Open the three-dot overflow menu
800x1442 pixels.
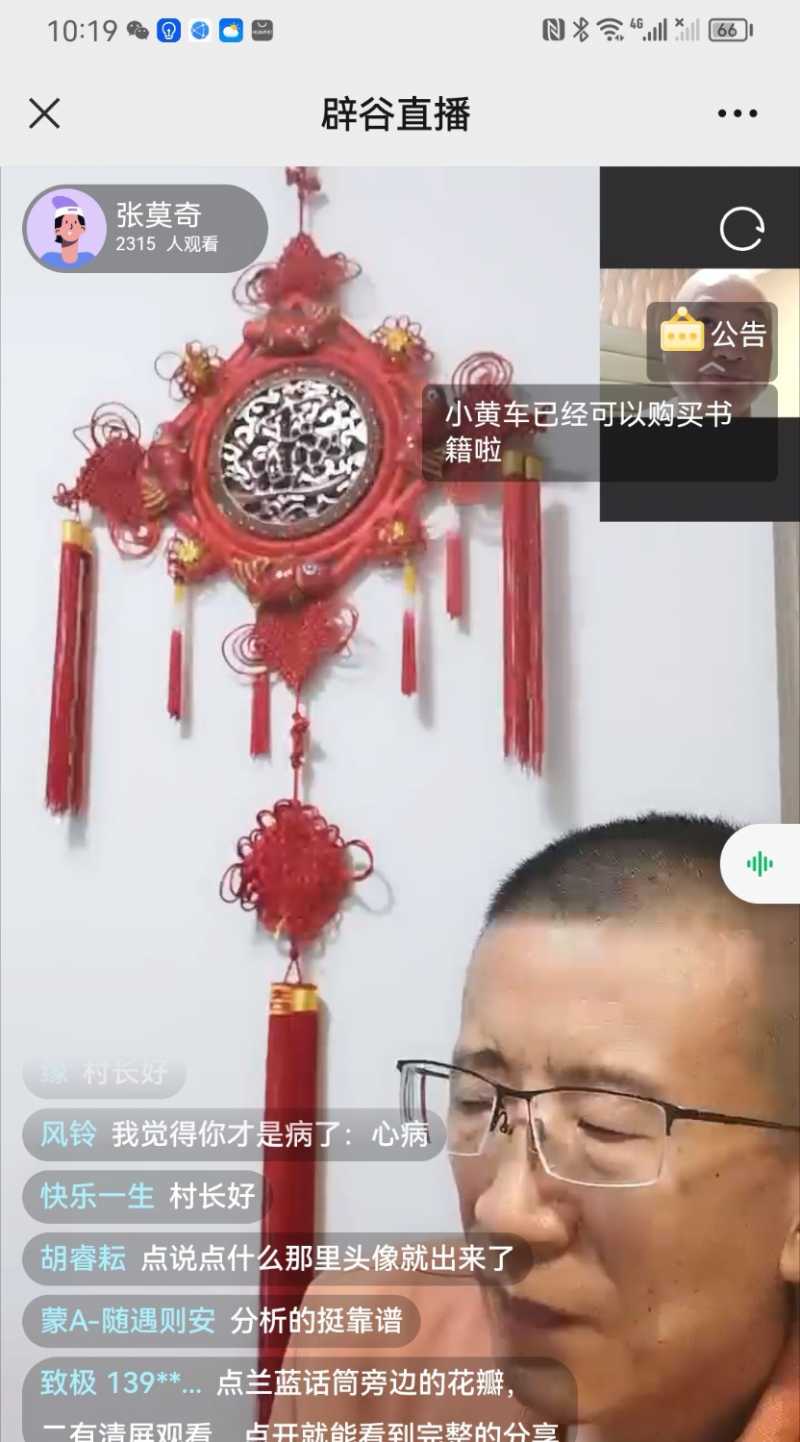[x=737, y=114]
